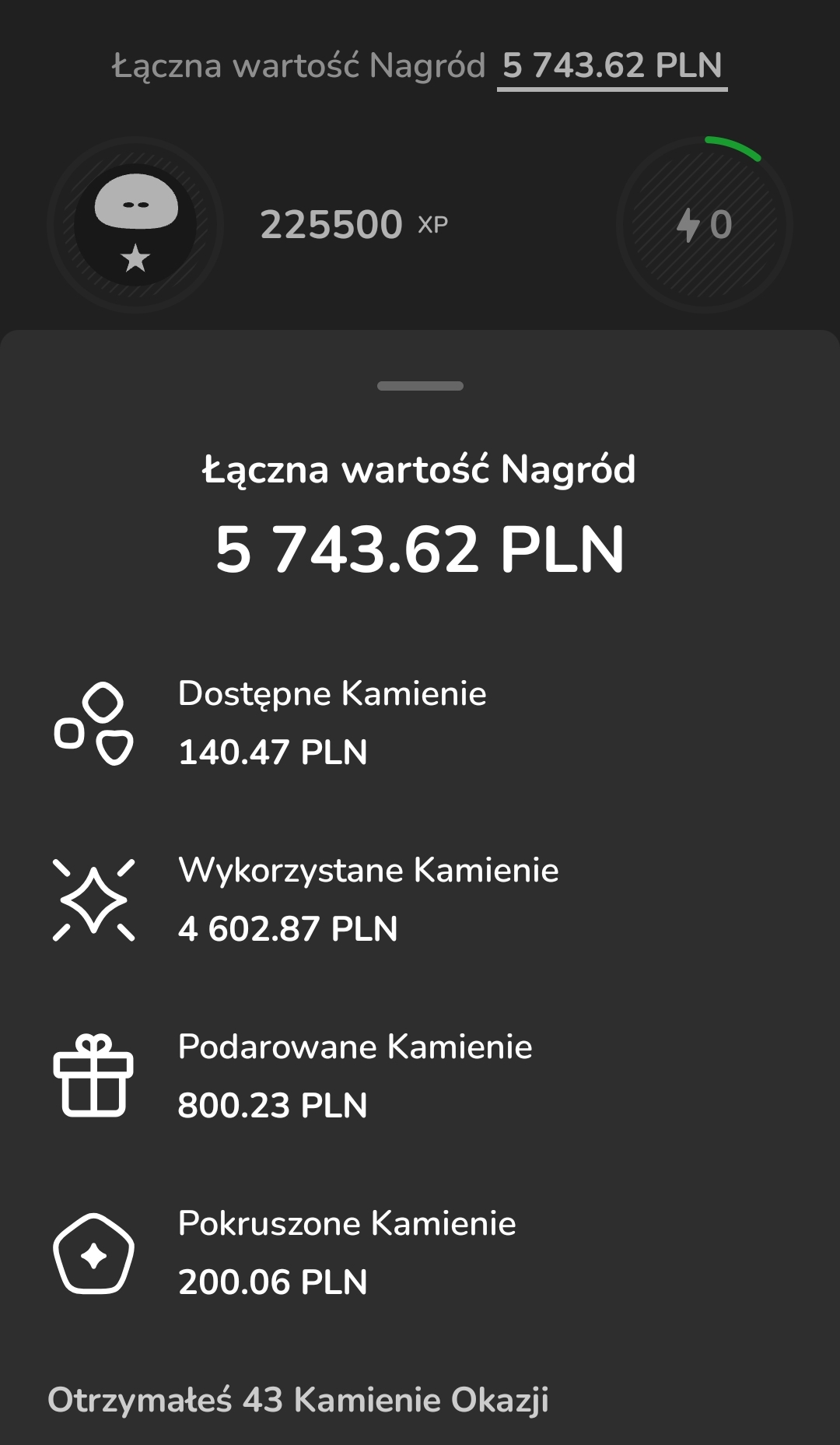840x1445 pixels.
Task: Open the underlined 5 743.62 PLN rewards total
Action: pos(612,66)
